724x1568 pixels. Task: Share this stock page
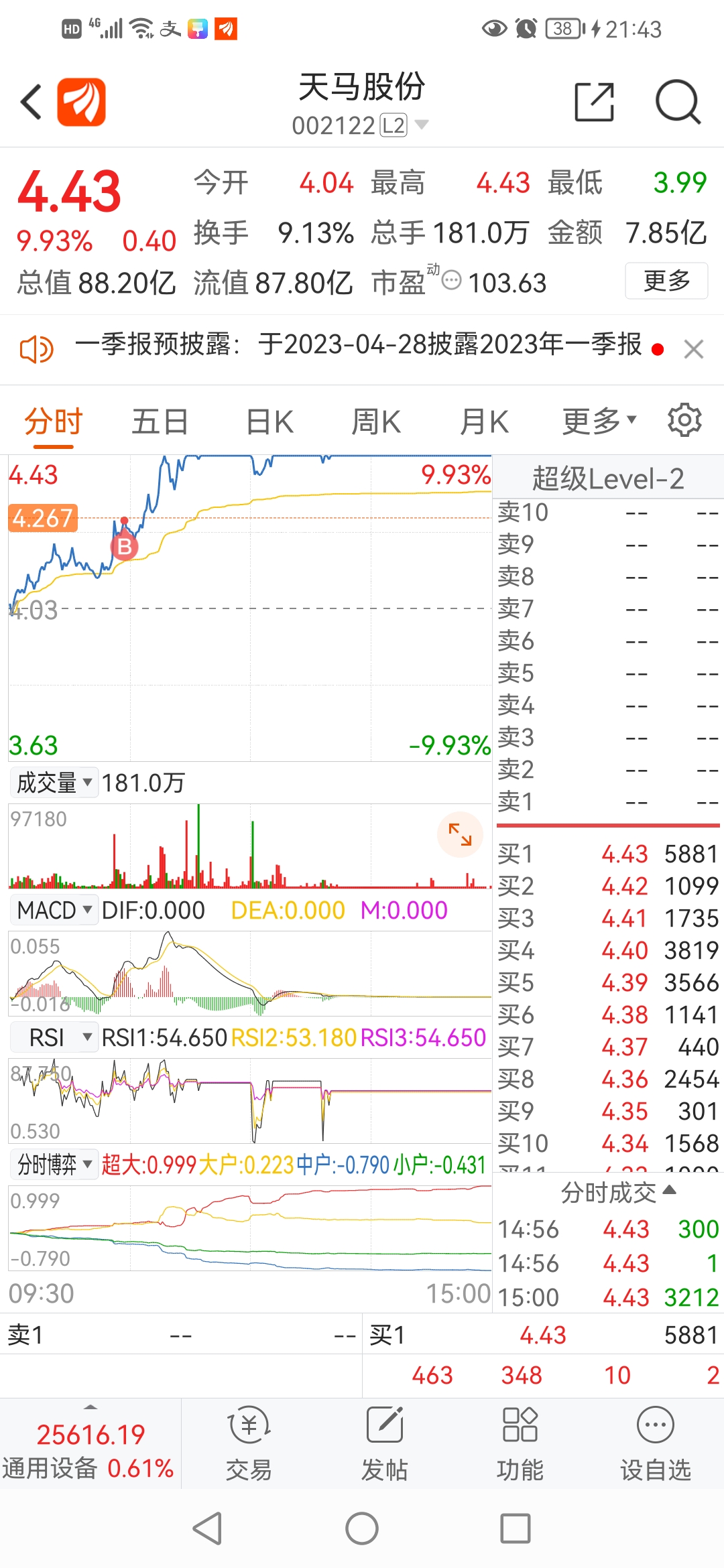click(594, 103)
